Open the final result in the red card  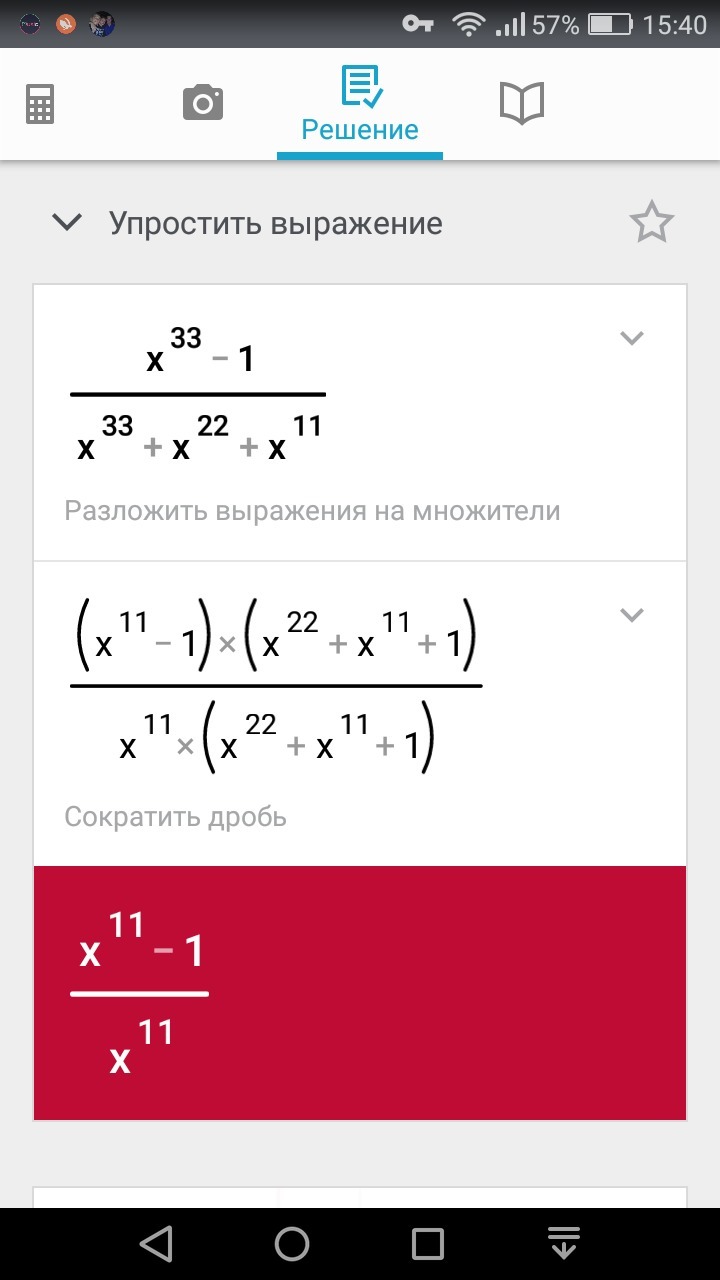coord(360,992)
